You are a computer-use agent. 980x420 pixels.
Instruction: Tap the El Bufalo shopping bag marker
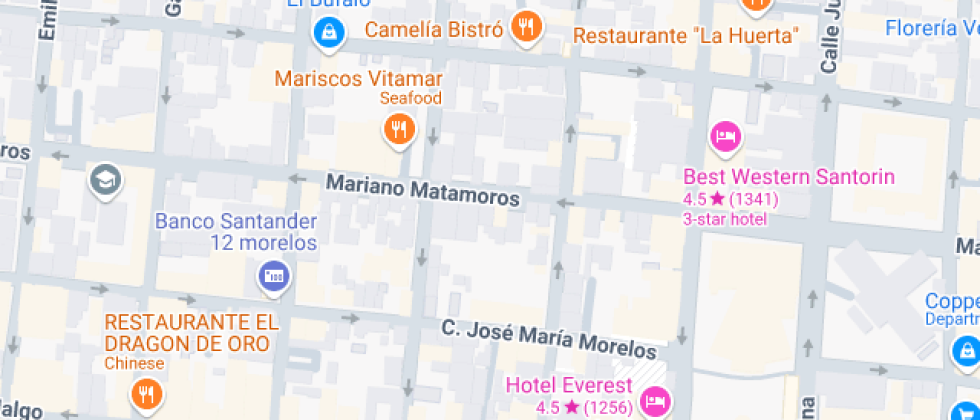pyautogui.click(x=326, y=34)
